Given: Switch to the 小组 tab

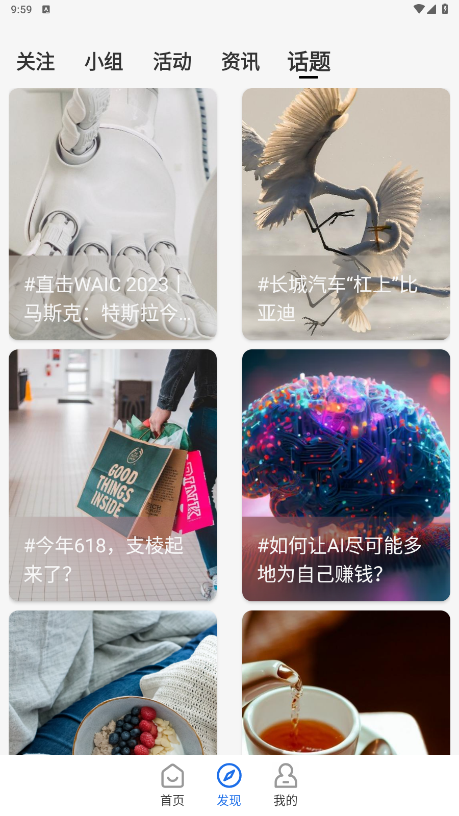Looking at the screenshot, I should pyautogui.click(x=104, y=61).
